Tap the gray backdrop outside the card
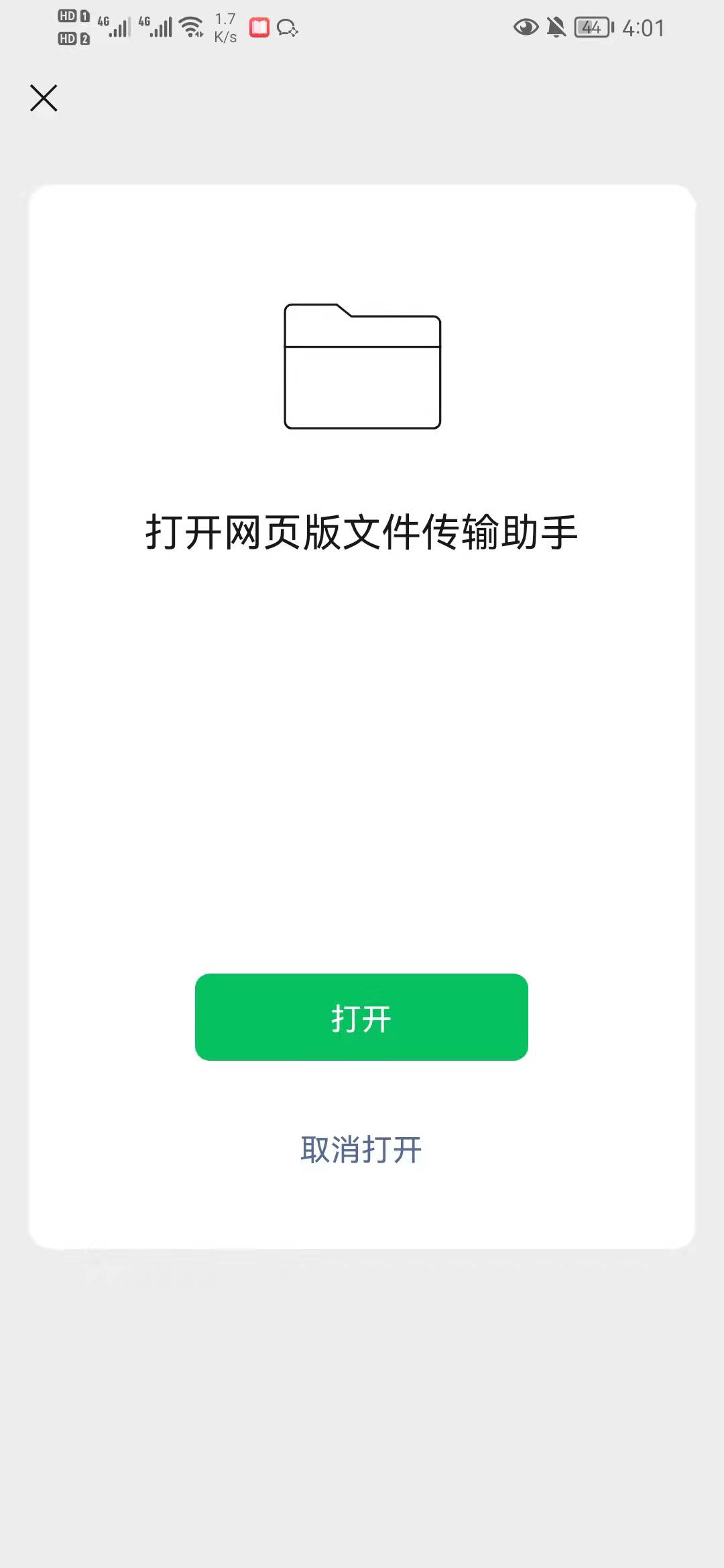The width and height of the screenshot is (724, 1568). (362, 1407)
